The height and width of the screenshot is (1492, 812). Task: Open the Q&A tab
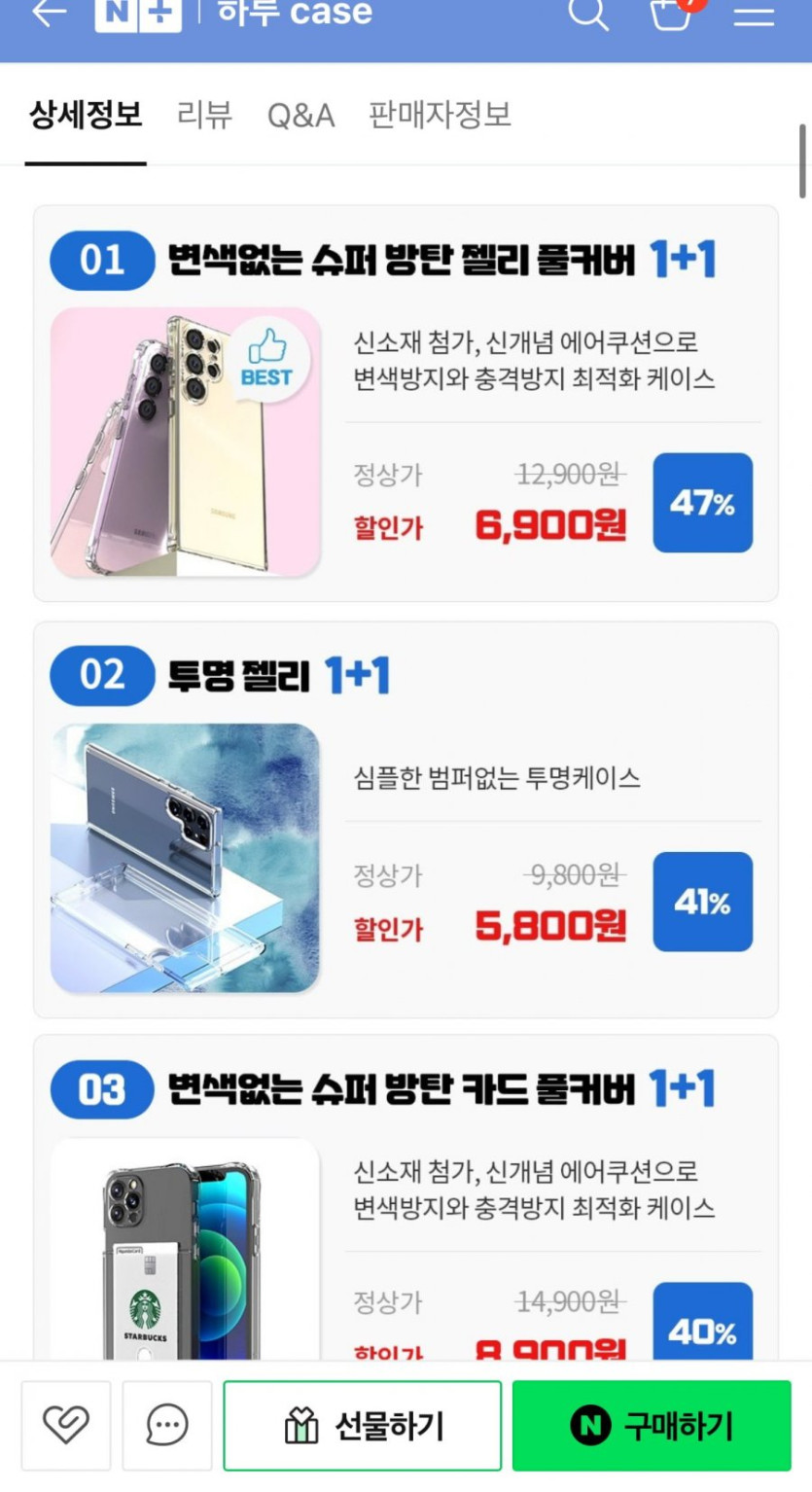tap(300, 116)
